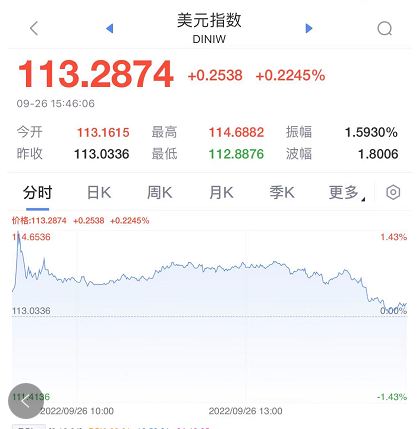Select the 分时 chart tab
This screenshot has height=429, width=418.
(38, 193)
